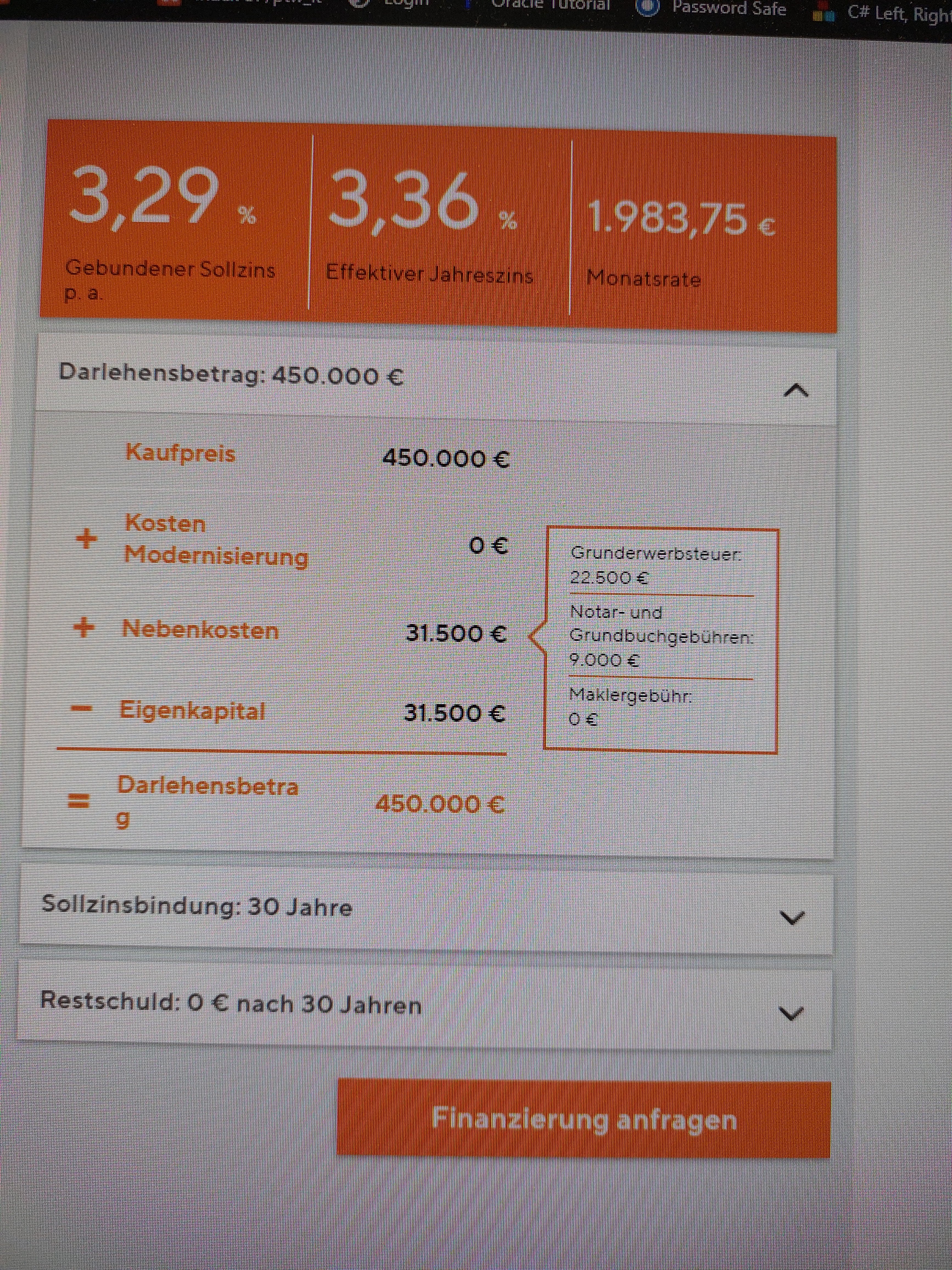Collapse the Darlehensbetrag section
Viewport: 952px width, 1270px height.
click(x=795, y=390)
